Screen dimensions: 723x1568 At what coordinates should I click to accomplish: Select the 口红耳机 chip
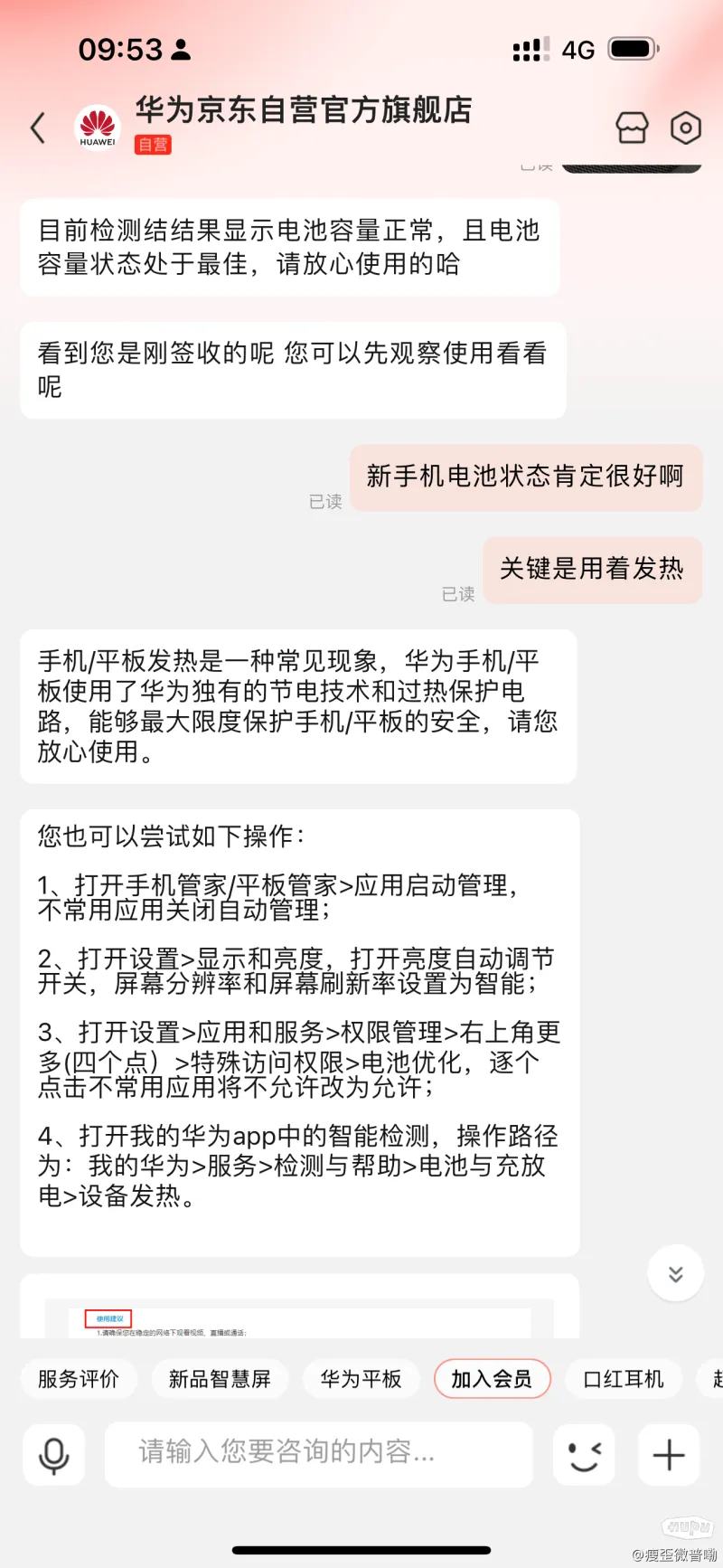pos(624,1379)
